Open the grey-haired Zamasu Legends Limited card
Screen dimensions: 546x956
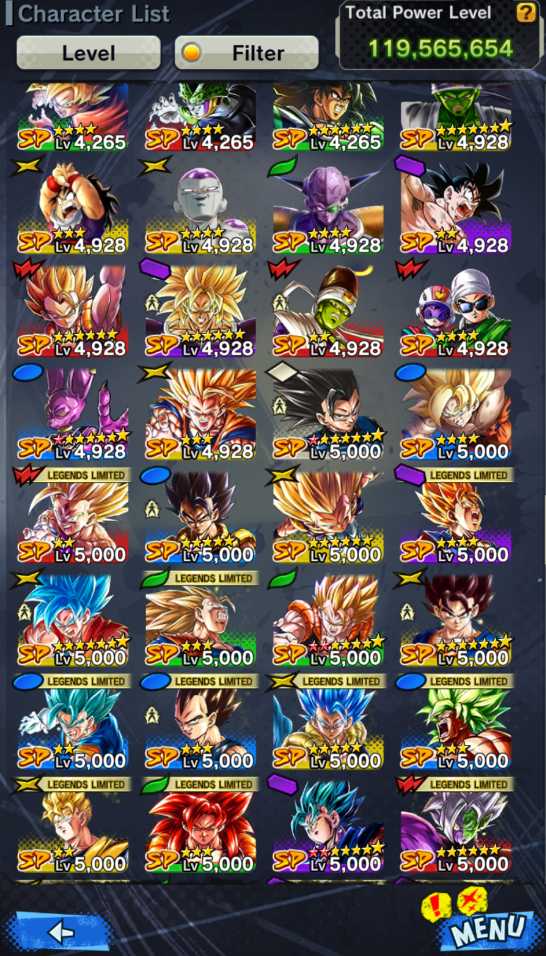[456, 827]
